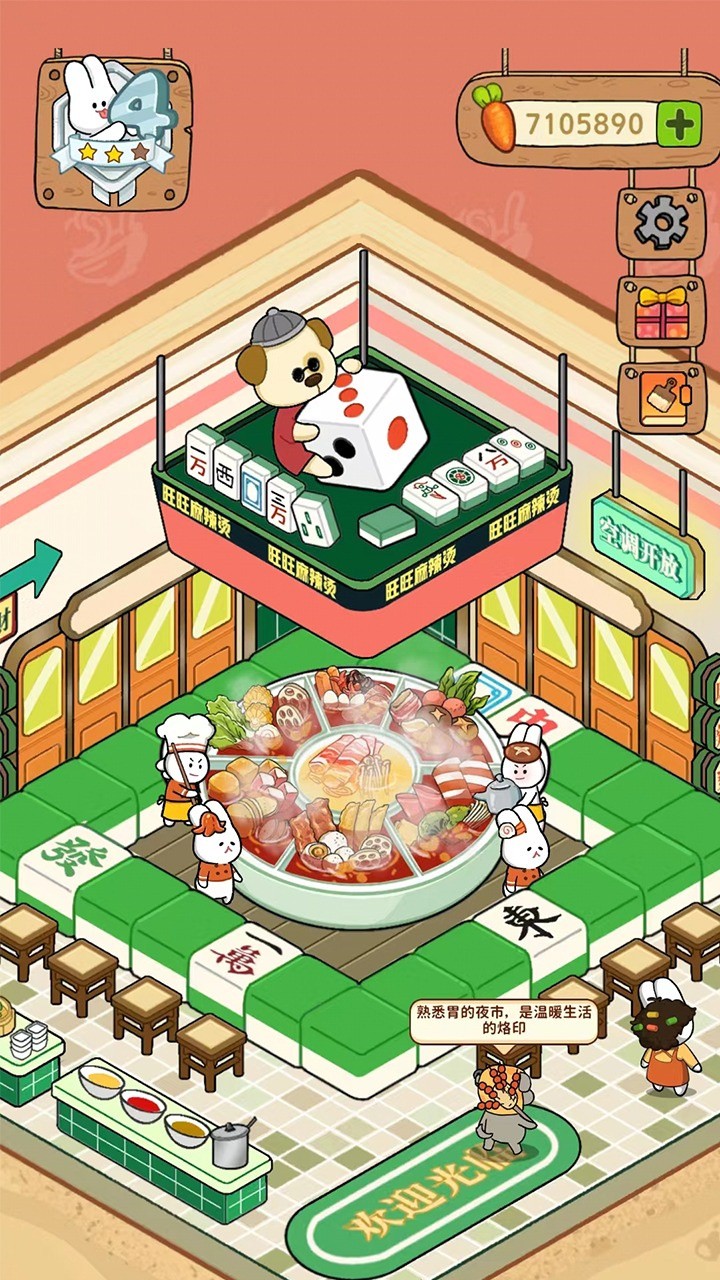
Task: Open the settings gear
Action: (x=659, y=222)
